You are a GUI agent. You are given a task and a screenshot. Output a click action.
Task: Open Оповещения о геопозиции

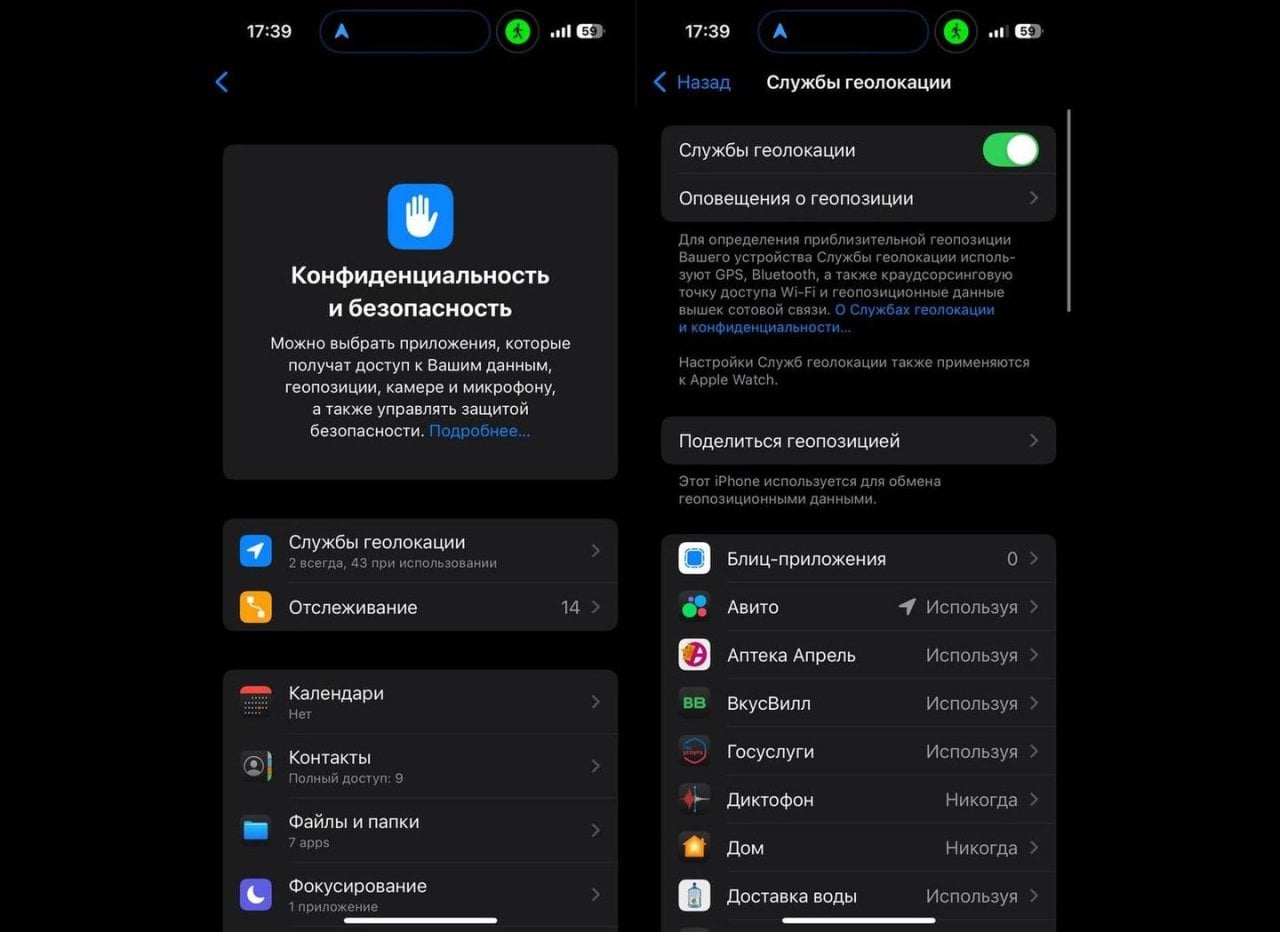click(x=858, y=198)
